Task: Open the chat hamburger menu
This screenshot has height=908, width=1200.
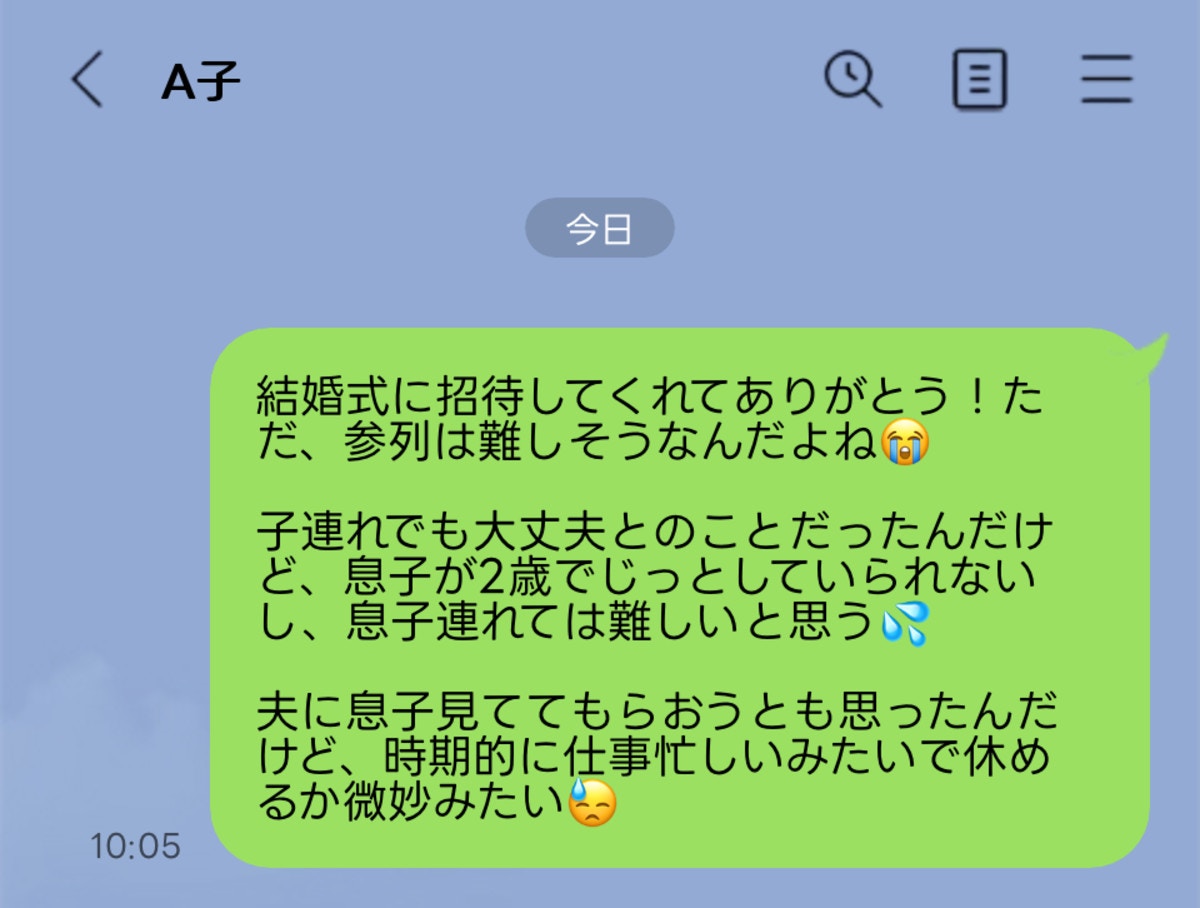Action: point(1106,80)
